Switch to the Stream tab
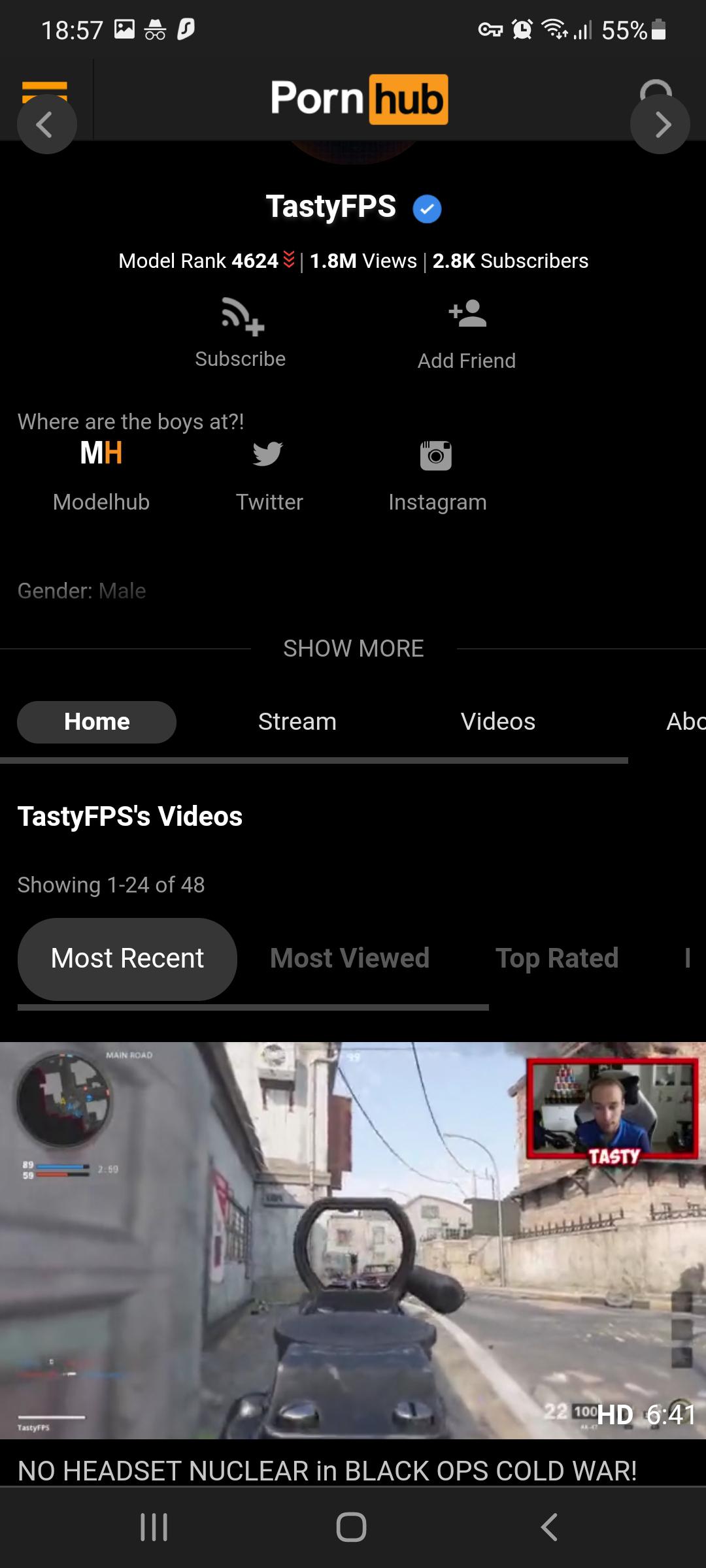The width and height of the screenshot is (706, 1568). 297,722
